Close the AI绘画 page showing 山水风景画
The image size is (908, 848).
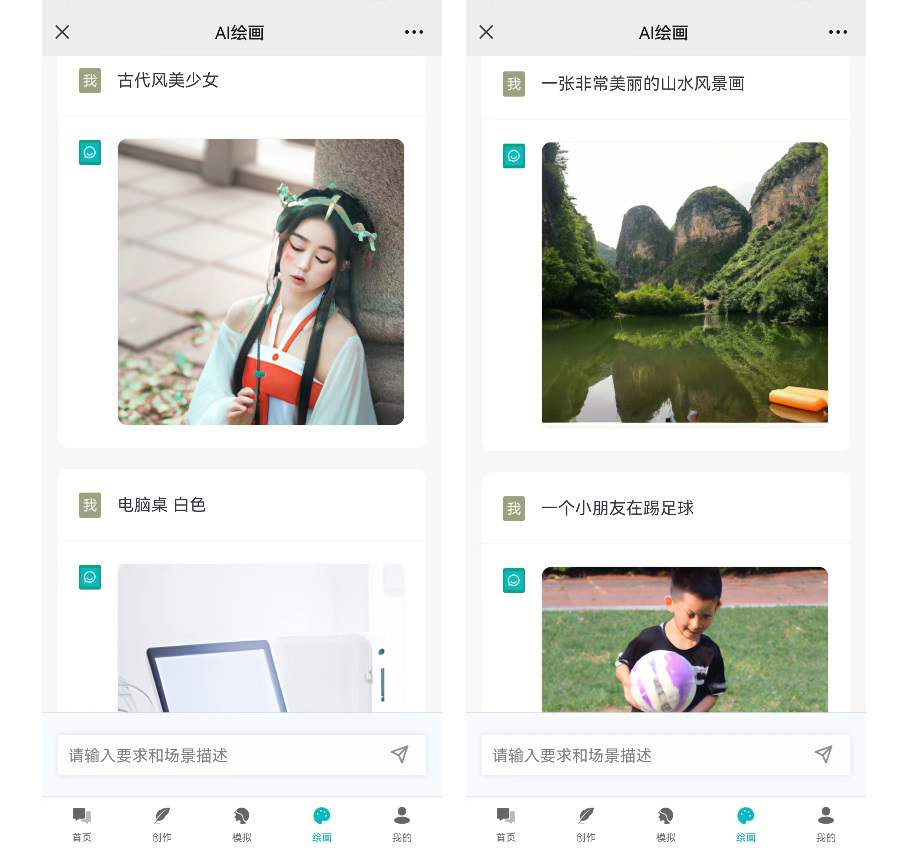pos(486,32)
